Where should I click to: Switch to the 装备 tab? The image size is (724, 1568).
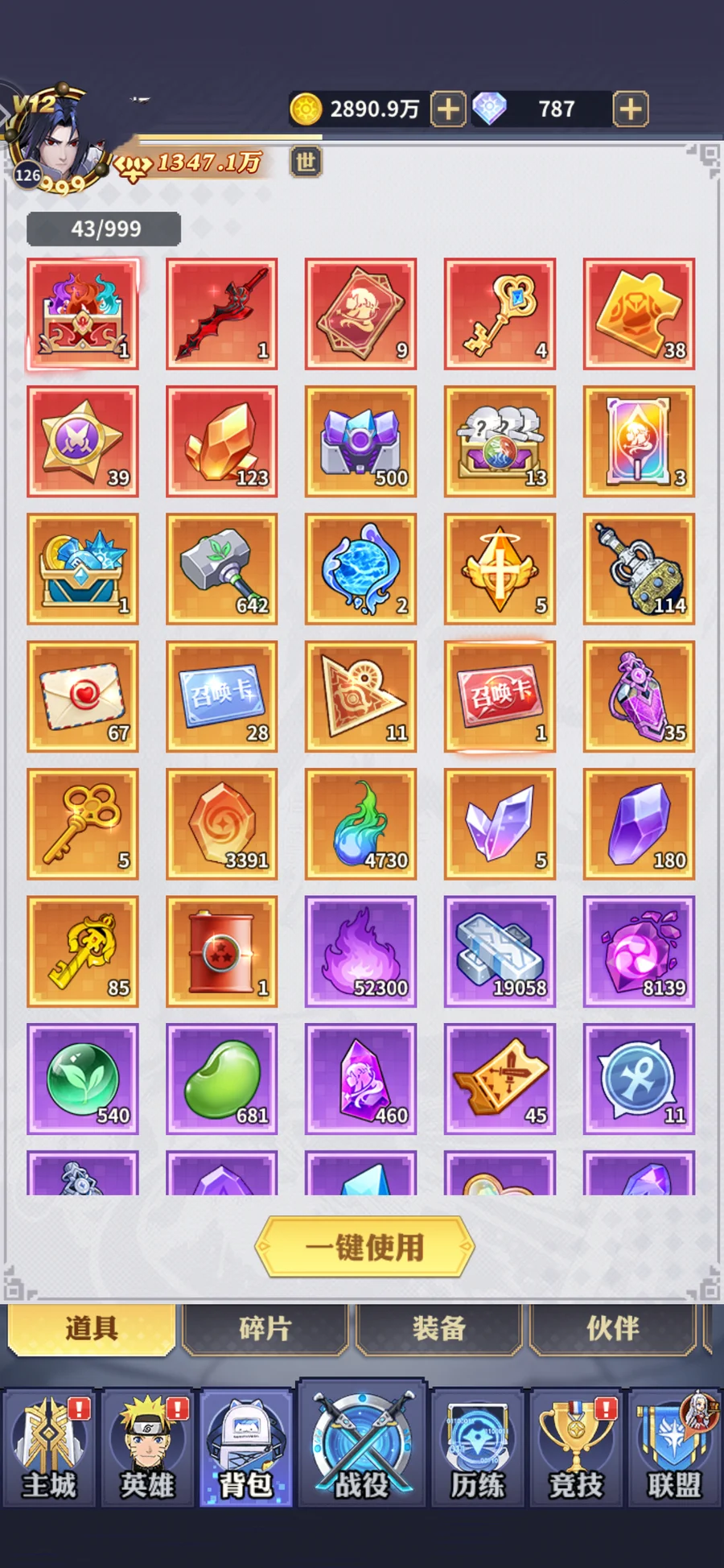[439, 1328]
